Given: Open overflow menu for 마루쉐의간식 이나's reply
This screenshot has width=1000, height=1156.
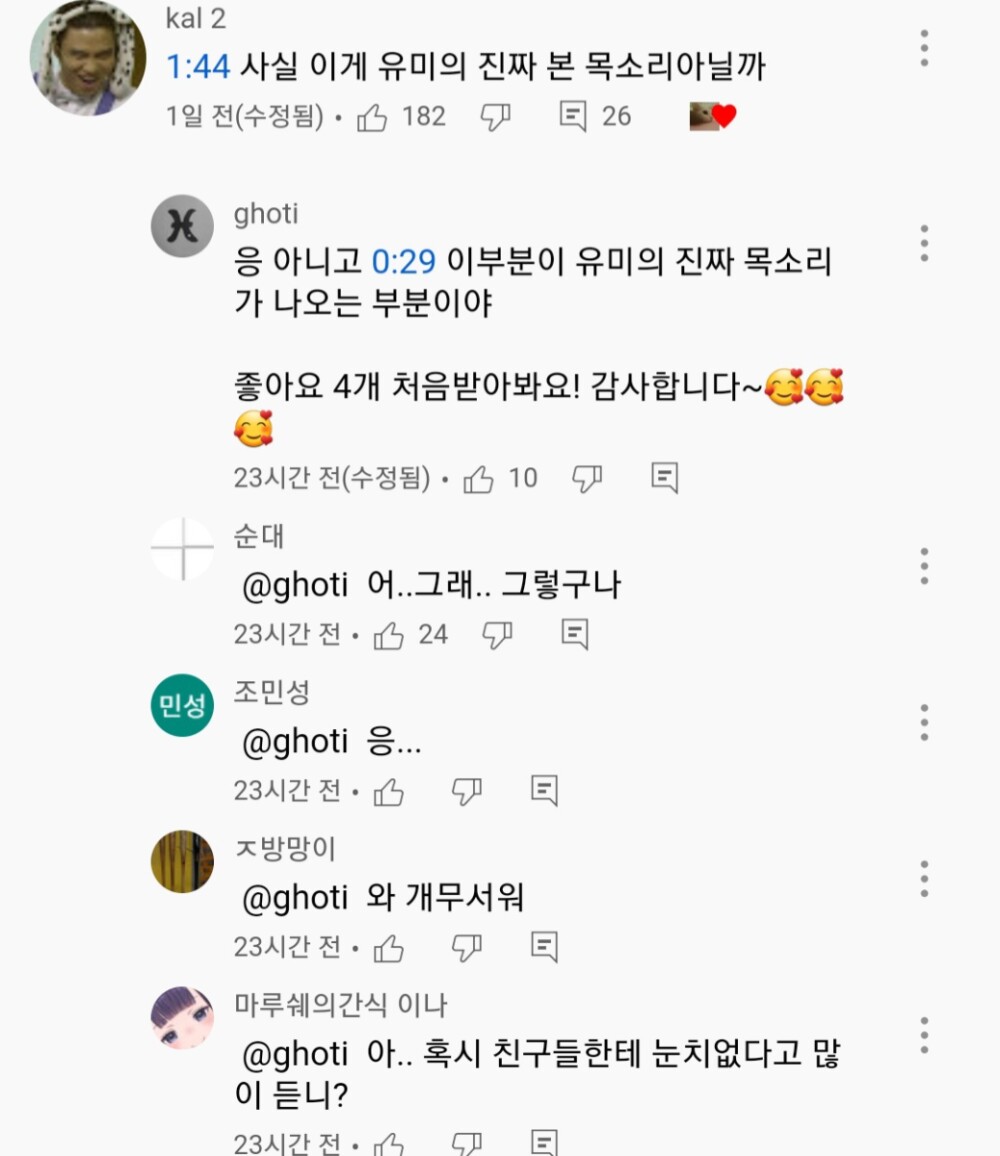Looking at the screenshot, I should (924, 1035).
